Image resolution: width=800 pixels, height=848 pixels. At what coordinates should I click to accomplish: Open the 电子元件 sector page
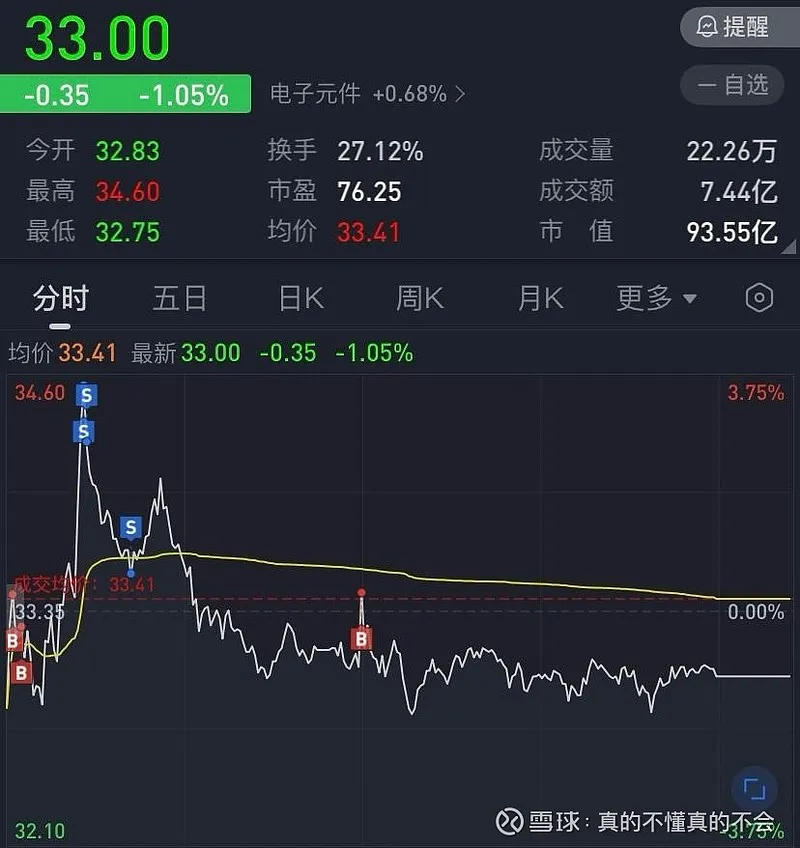(x=367, y=94)
